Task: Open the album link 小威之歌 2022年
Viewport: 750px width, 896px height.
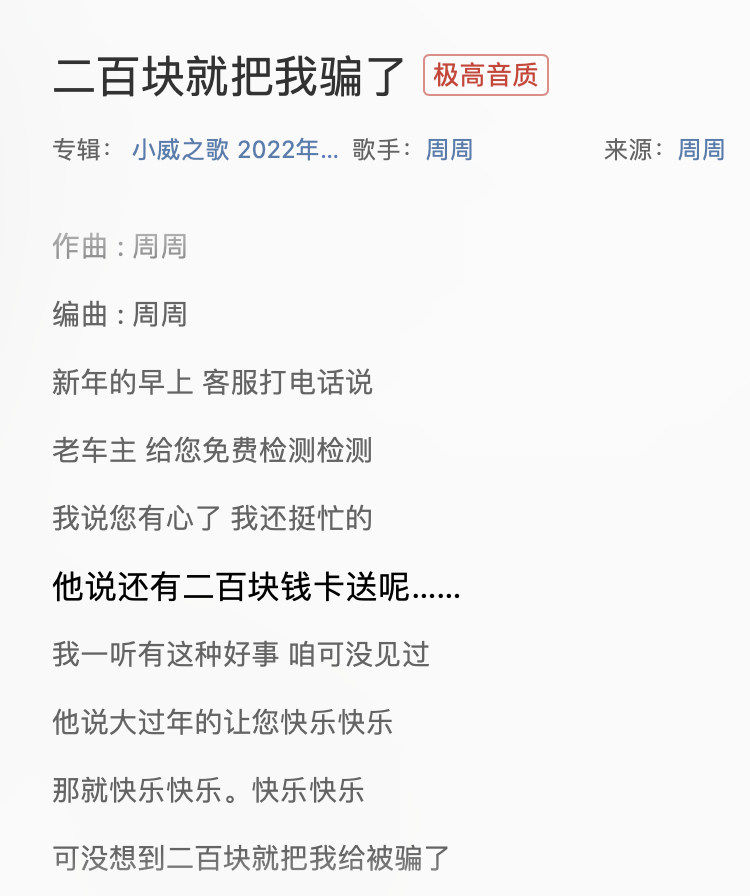Action: coord(235,150)
